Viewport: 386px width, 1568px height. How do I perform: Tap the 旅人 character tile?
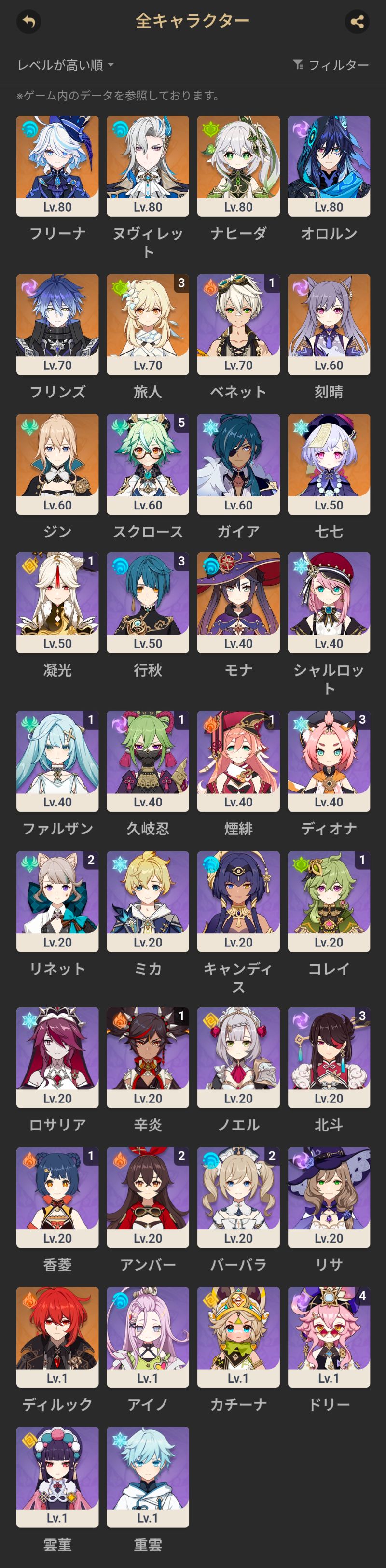[148, 325]
